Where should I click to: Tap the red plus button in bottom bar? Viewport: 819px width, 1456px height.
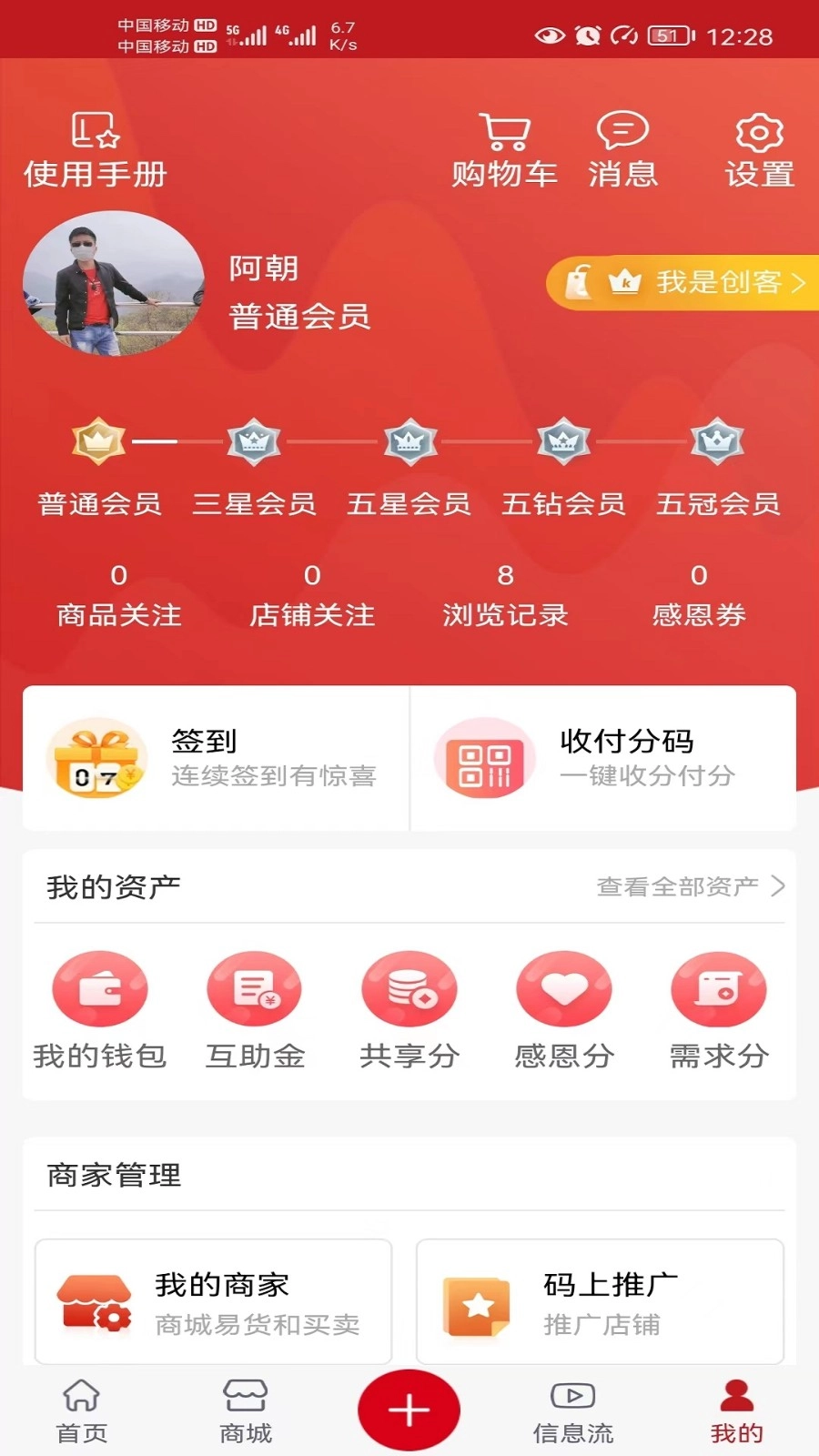pos(409,1406)
